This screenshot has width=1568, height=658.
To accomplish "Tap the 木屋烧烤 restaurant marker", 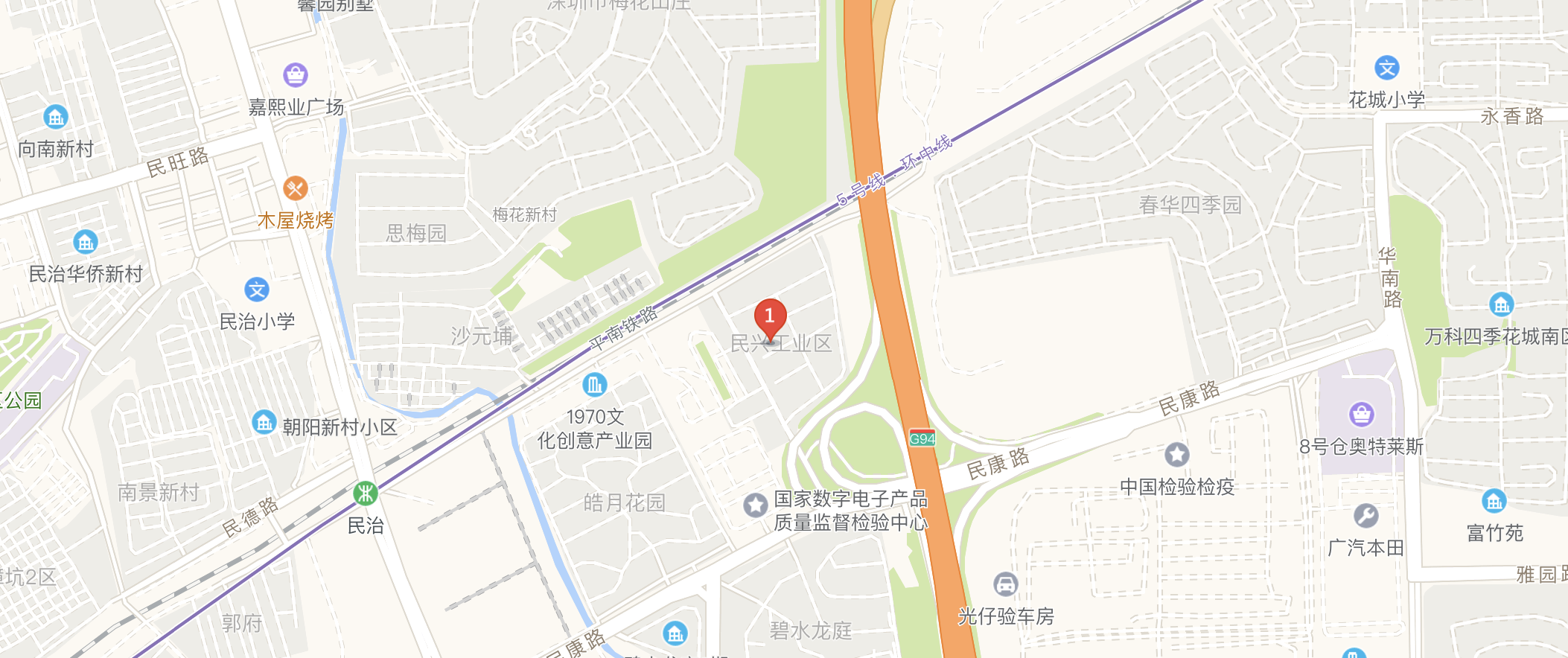I will coord(296,188).
